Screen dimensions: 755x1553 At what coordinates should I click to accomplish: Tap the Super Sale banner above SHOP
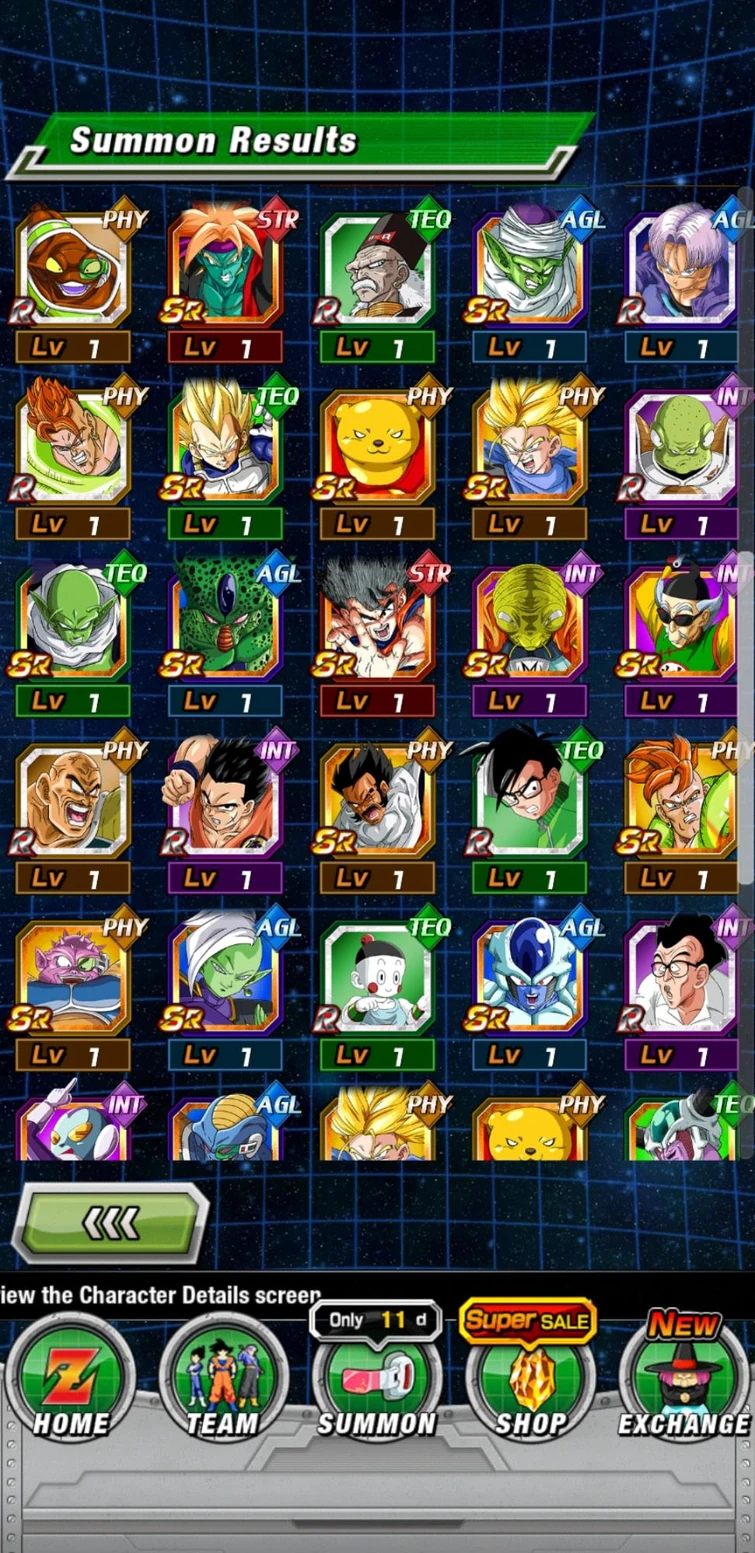[x=527, y=1318]
